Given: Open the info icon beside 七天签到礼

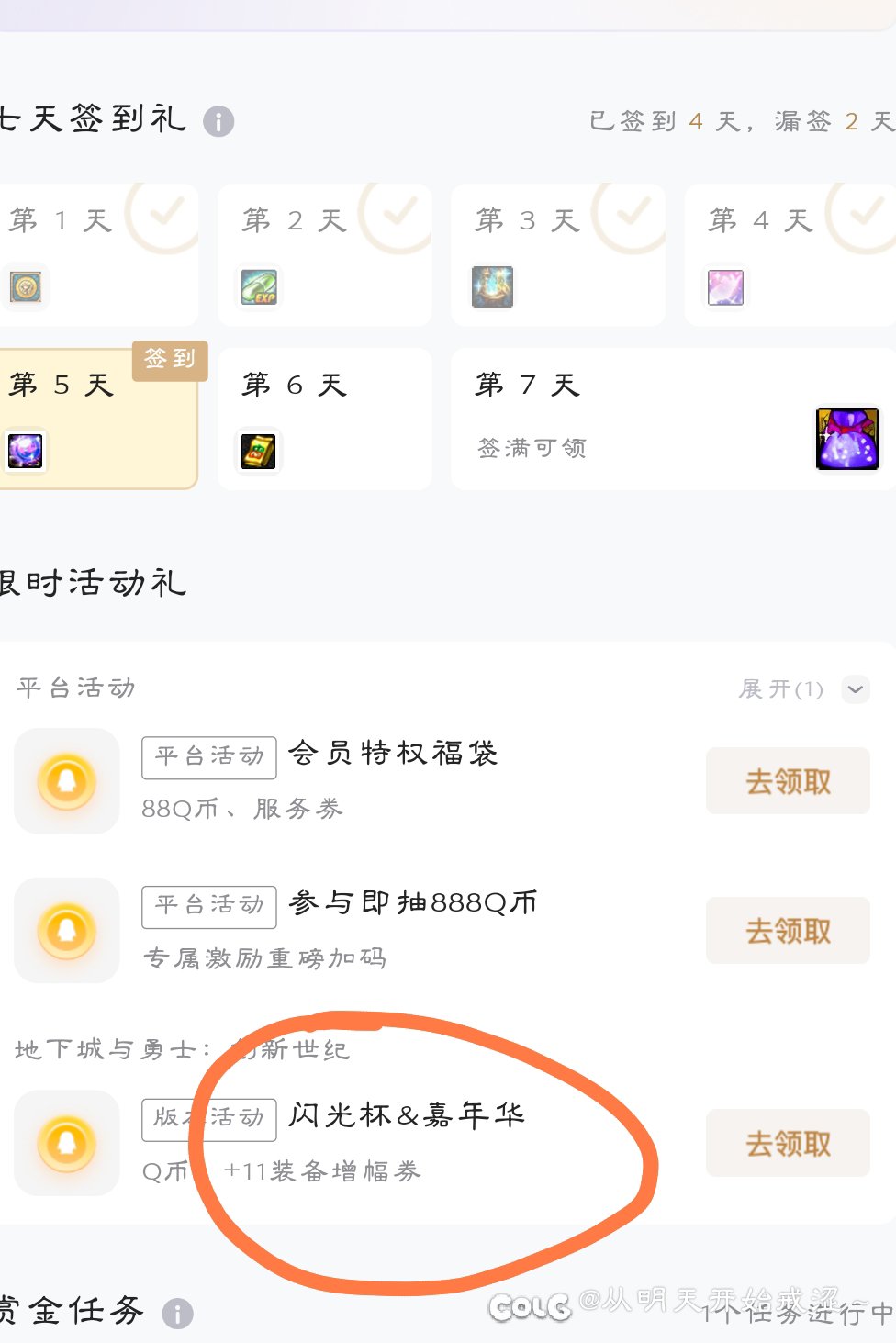Looking at the screenshot, I should [218, 121].
